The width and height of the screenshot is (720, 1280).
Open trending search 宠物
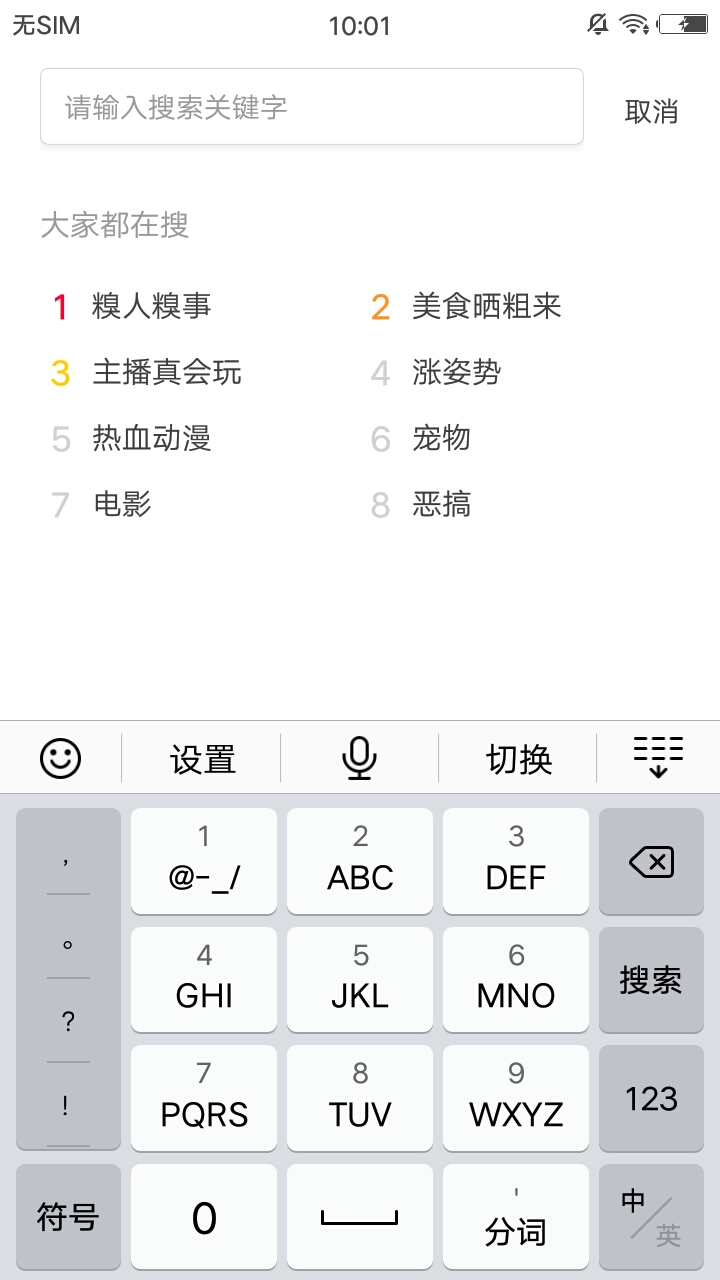tap(441, 438)
